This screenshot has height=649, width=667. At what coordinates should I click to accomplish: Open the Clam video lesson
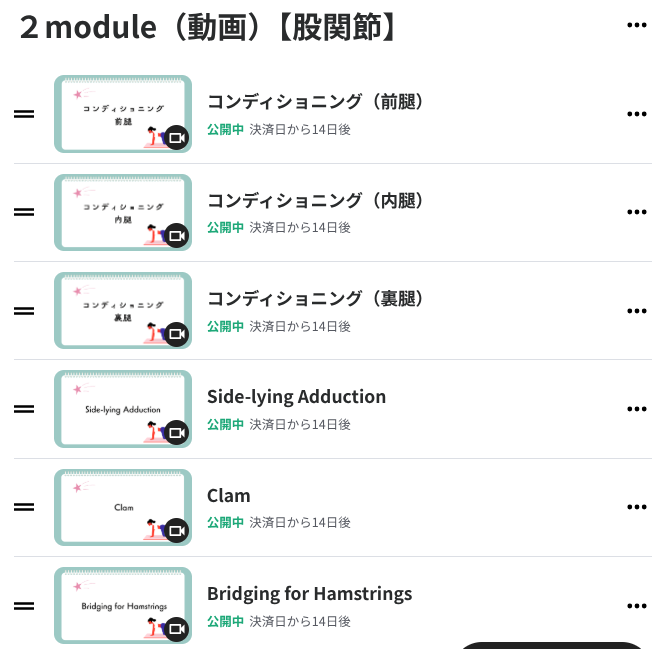(x=229, y=495)
